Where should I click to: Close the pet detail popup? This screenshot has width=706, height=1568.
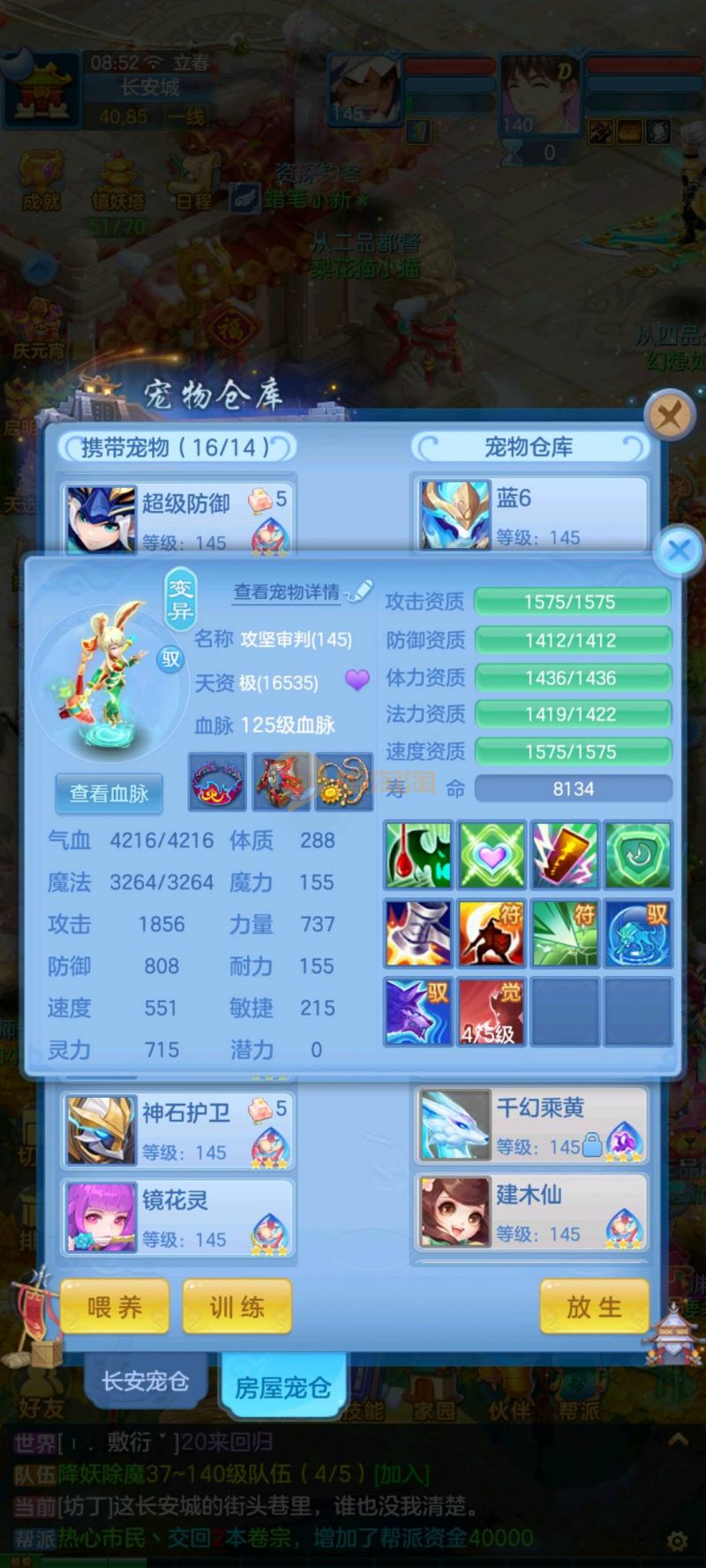coord(679,551)
